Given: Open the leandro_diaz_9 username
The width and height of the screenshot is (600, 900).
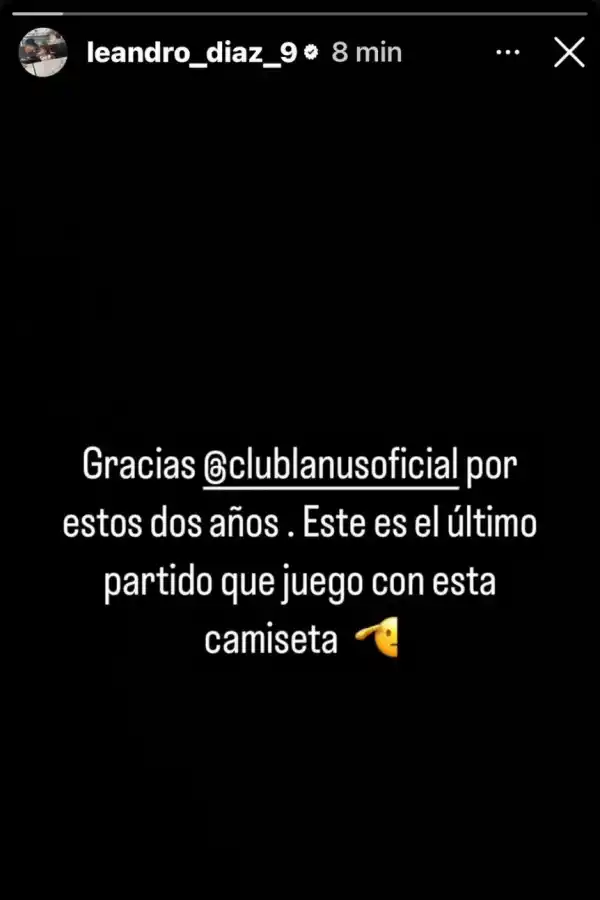Looking at the screenshot, I should tap(192, 53).
